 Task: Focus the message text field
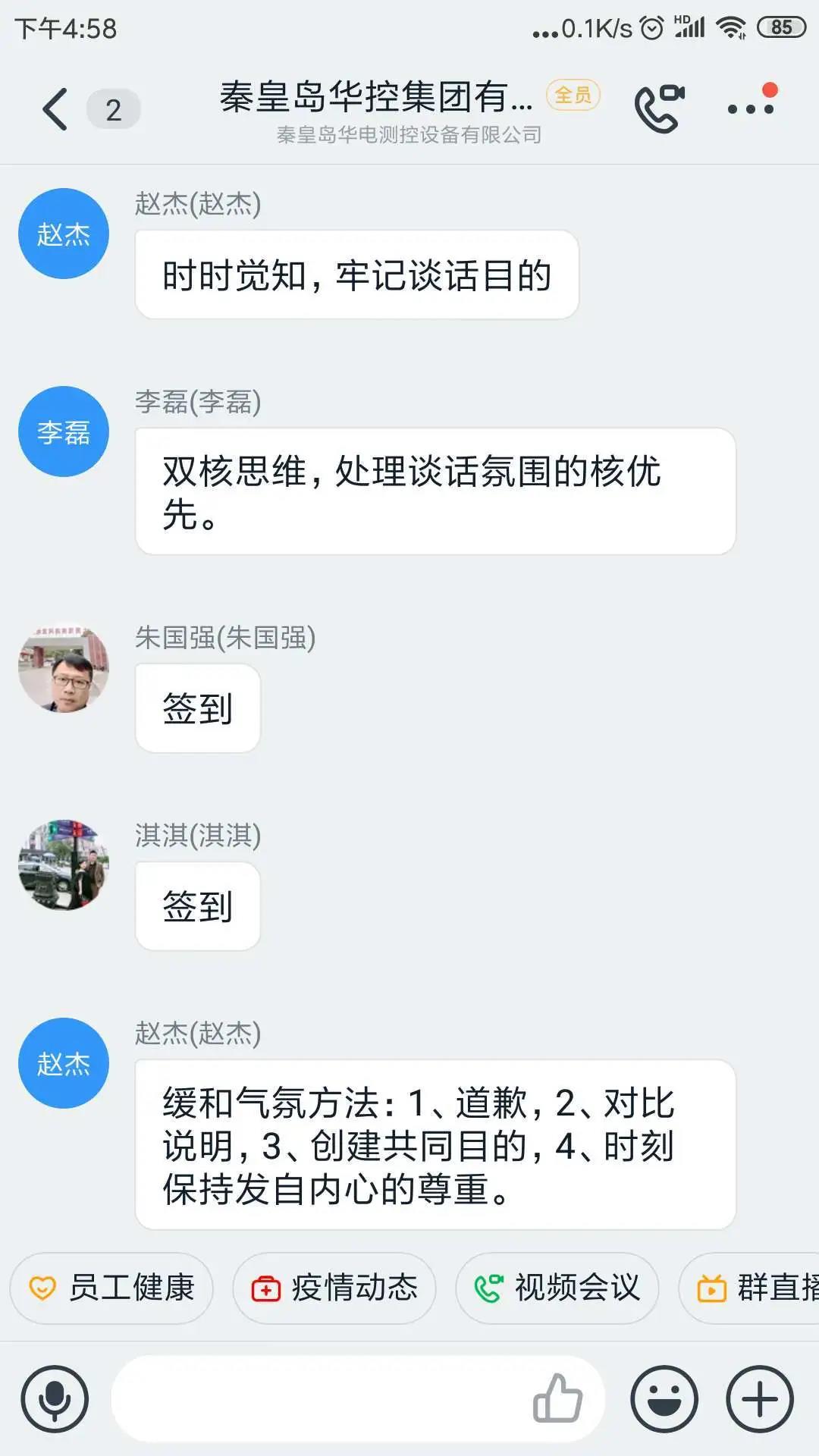[x=318, y=1399]
